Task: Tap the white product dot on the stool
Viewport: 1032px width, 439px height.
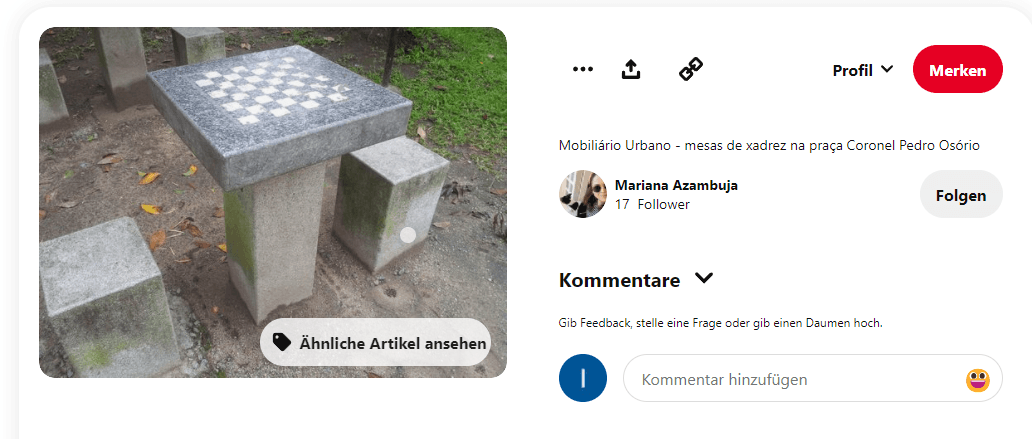Action: [x=408, y=235]
